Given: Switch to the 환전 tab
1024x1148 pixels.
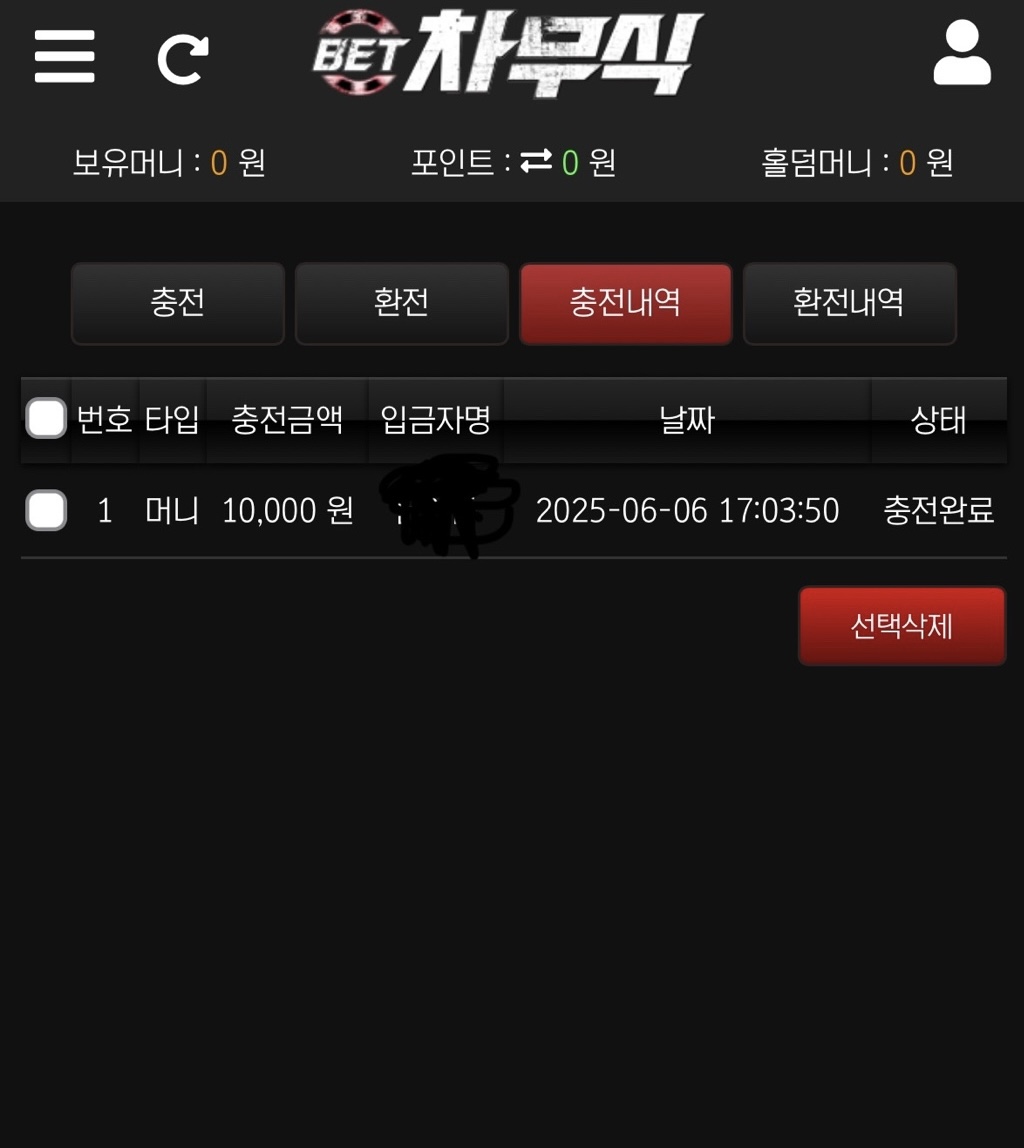Looking at the screenshot, I should (401, 303).
